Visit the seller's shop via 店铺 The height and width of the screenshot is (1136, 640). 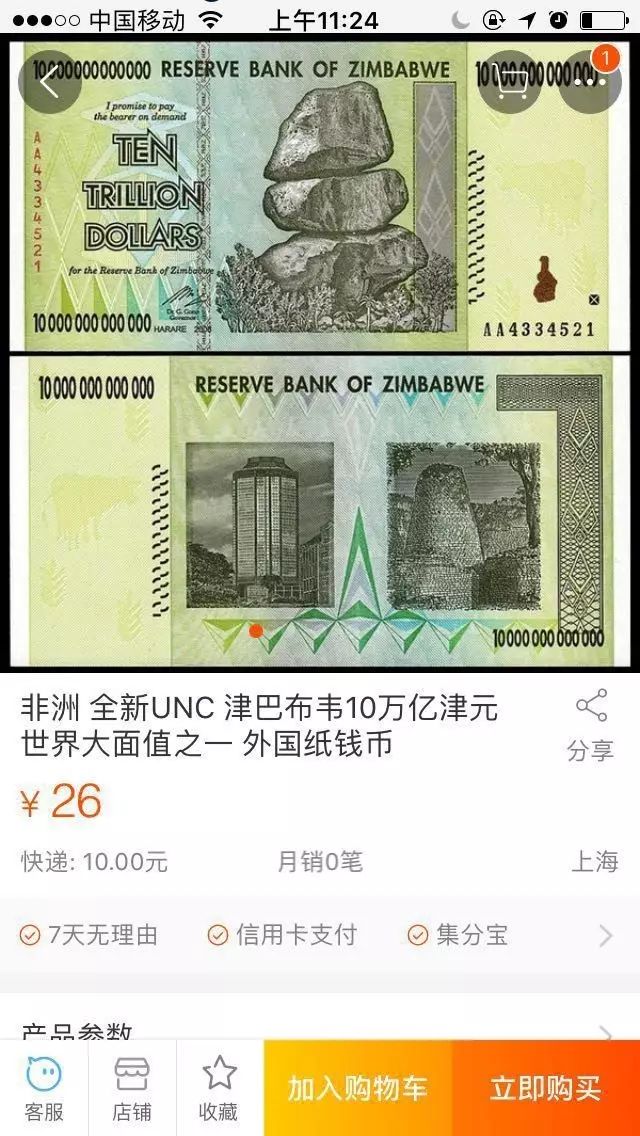tap(132, 1088)
